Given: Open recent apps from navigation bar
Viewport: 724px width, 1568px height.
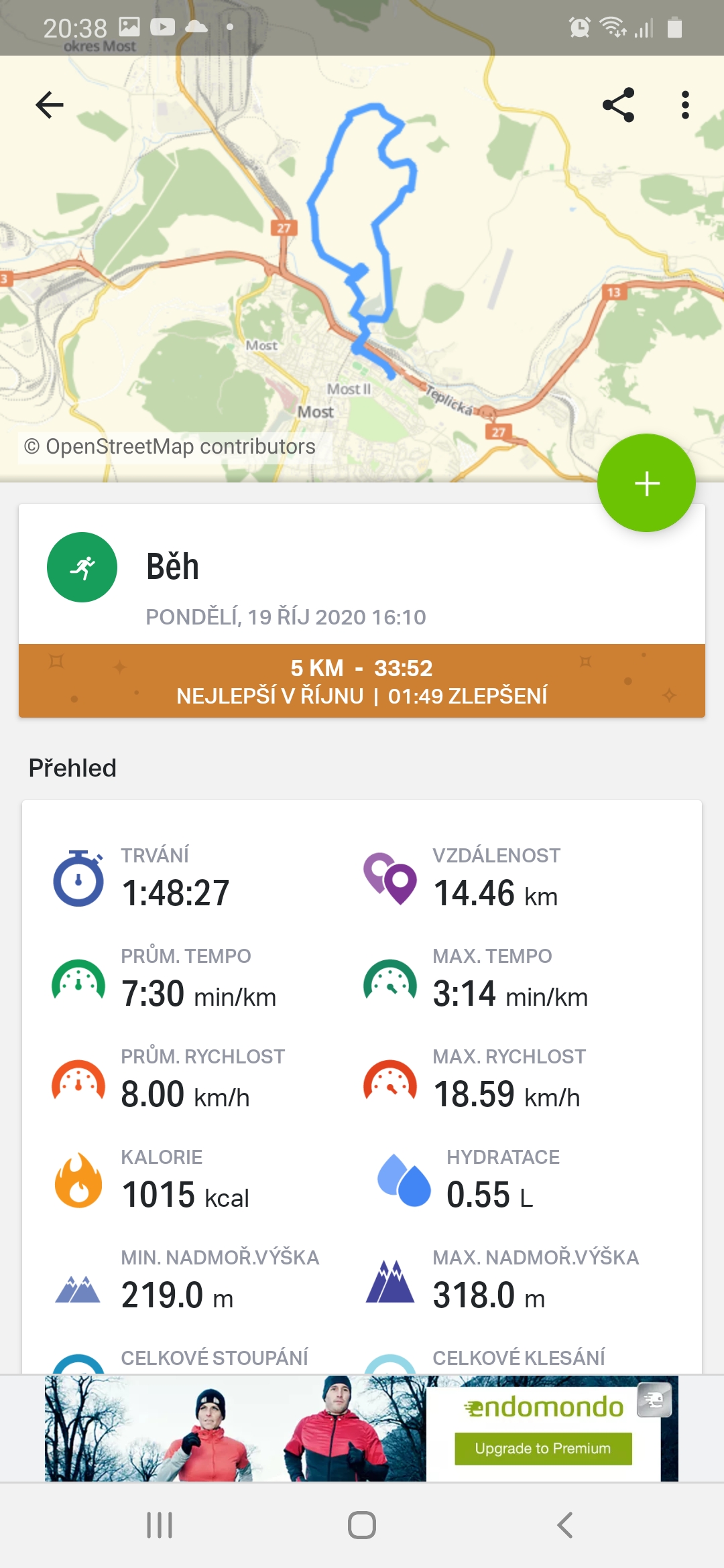Looking at the screenshot, I should [160, 1525].
